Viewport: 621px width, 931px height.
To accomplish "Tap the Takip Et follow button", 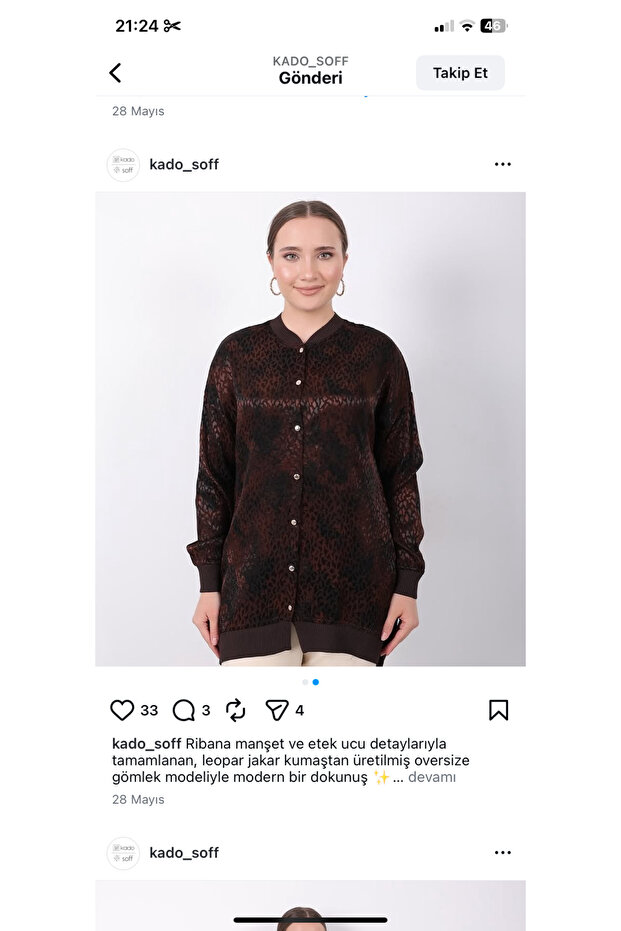I will click(x=460, y=73).
